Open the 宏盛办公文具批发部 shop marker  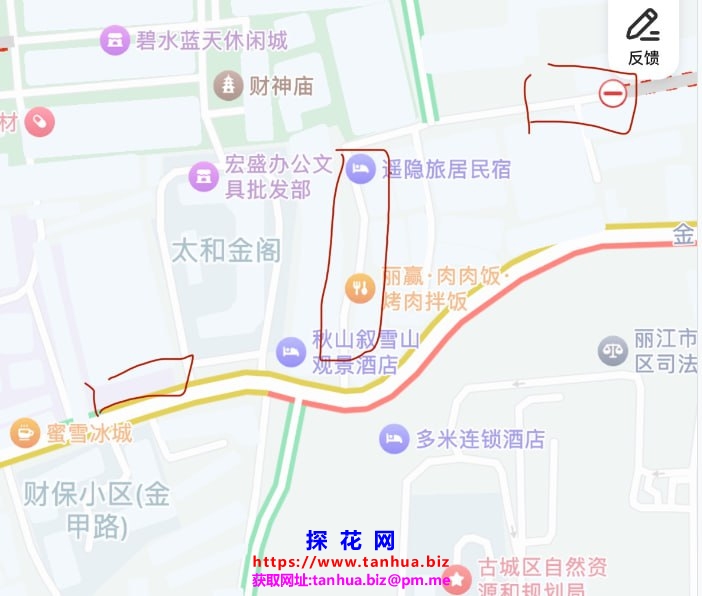(204, 177)
